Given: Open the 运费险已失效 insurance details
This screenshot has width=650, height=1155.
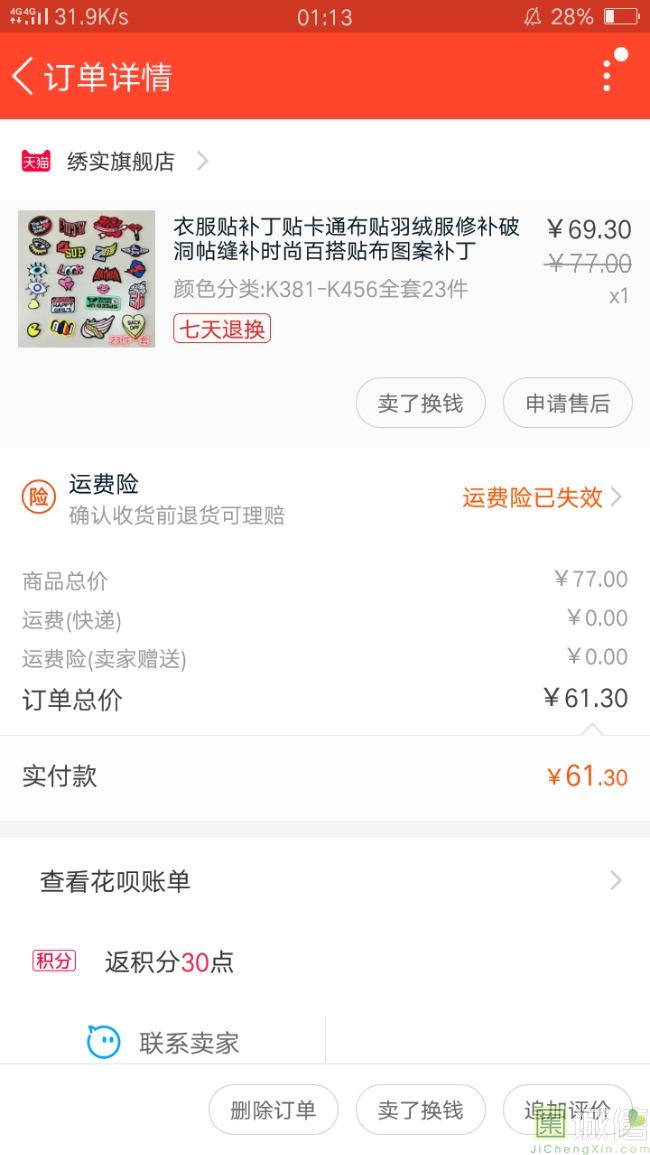Looking at the screenshot, I should tap(541, 497).
